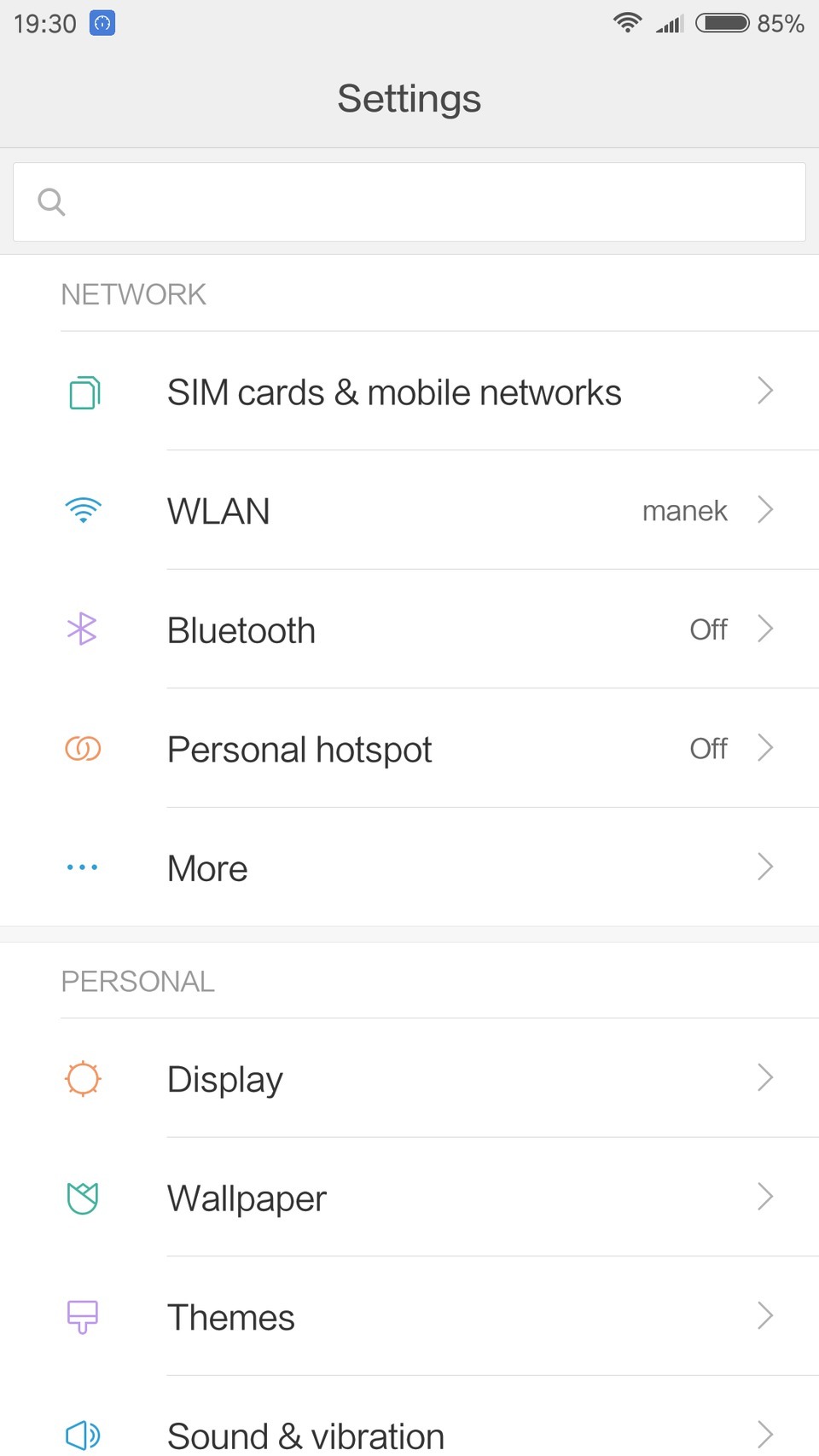Click the search magnifier icon

tap(51, 201)
